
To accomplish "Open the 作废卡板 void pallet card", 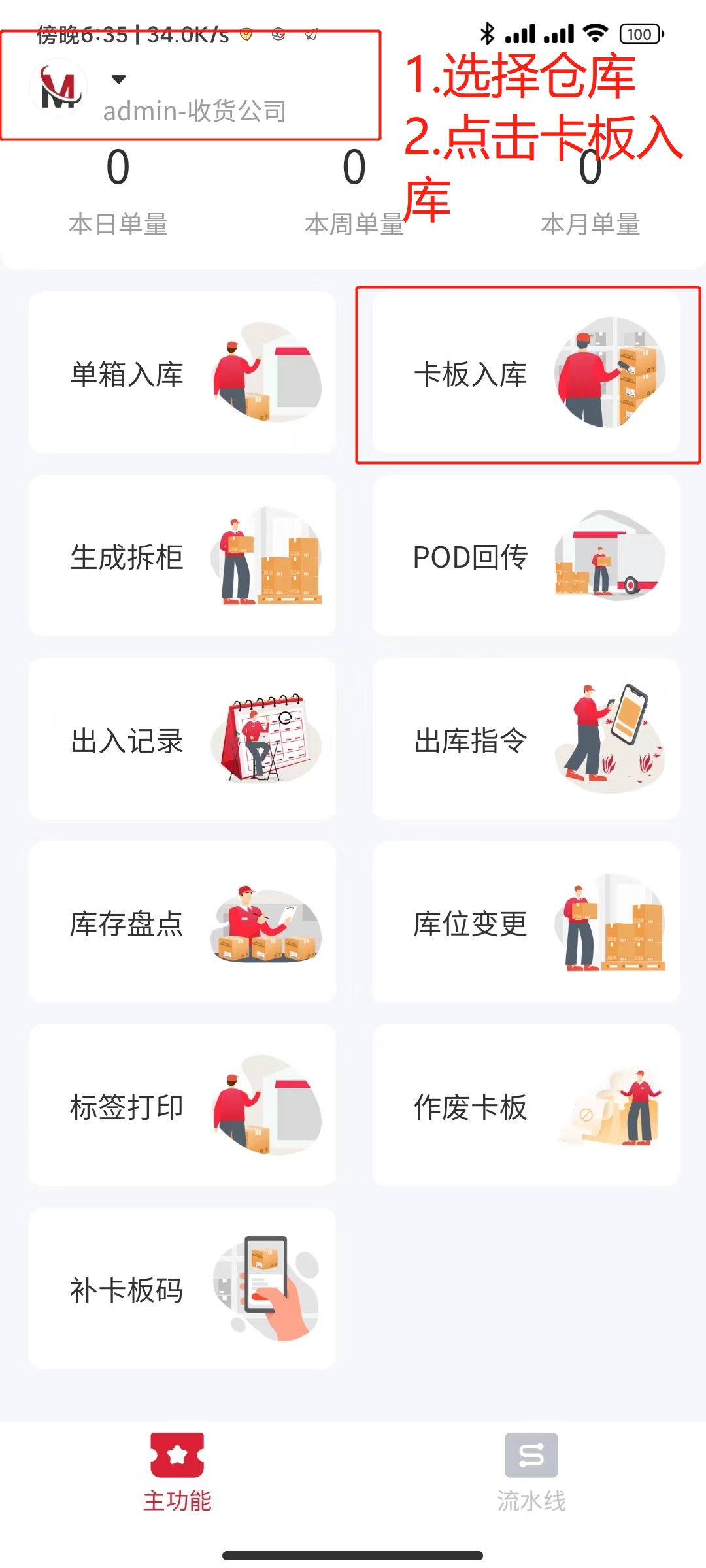I will click(x=526, y=1106).
